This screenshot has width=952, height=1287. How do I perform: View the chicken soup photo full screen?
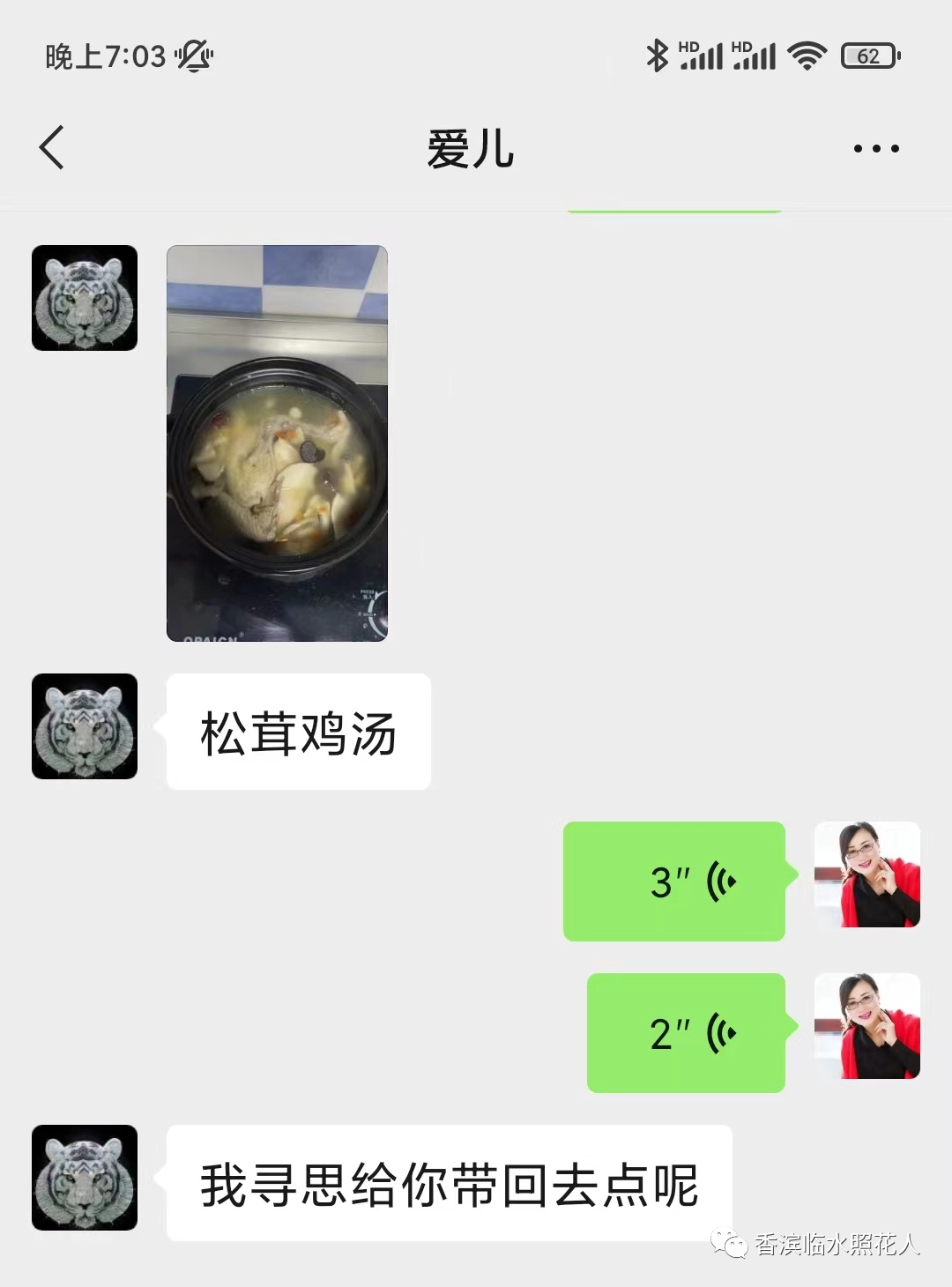click(277, 443)
